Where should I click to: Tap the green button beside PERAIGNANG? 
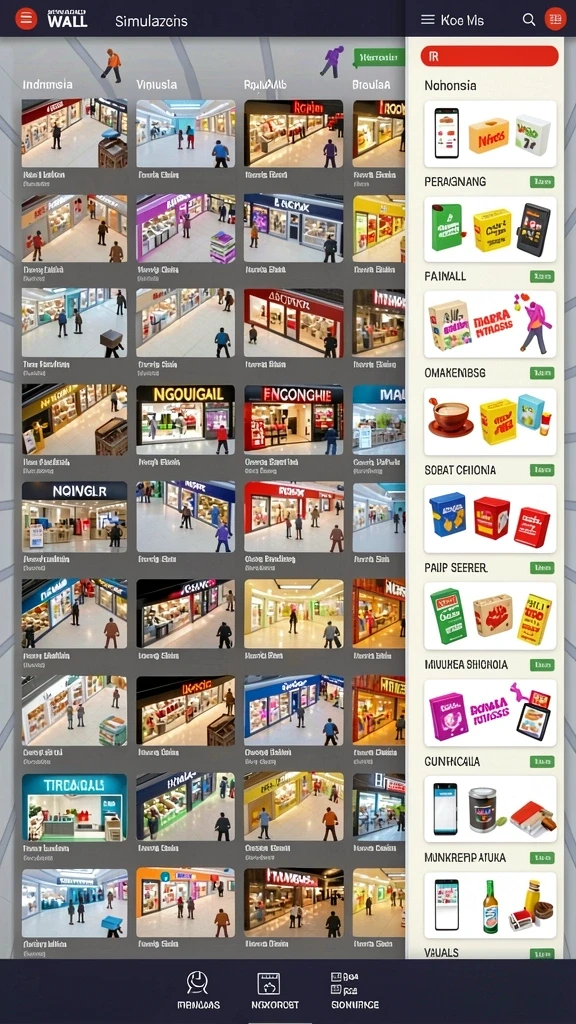click(542, 182)
